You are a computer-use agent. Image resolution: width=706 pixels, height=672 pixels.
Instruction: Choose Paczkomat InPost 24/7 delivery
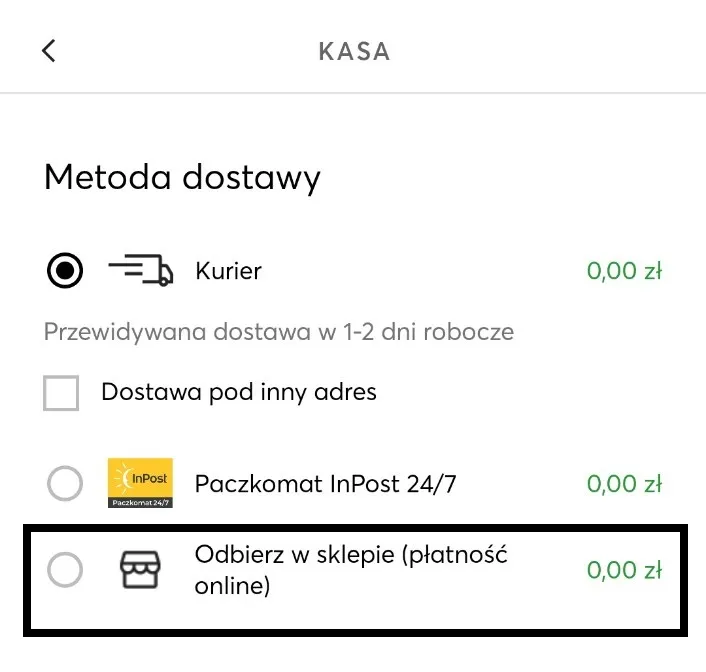(x=65, y=484)
